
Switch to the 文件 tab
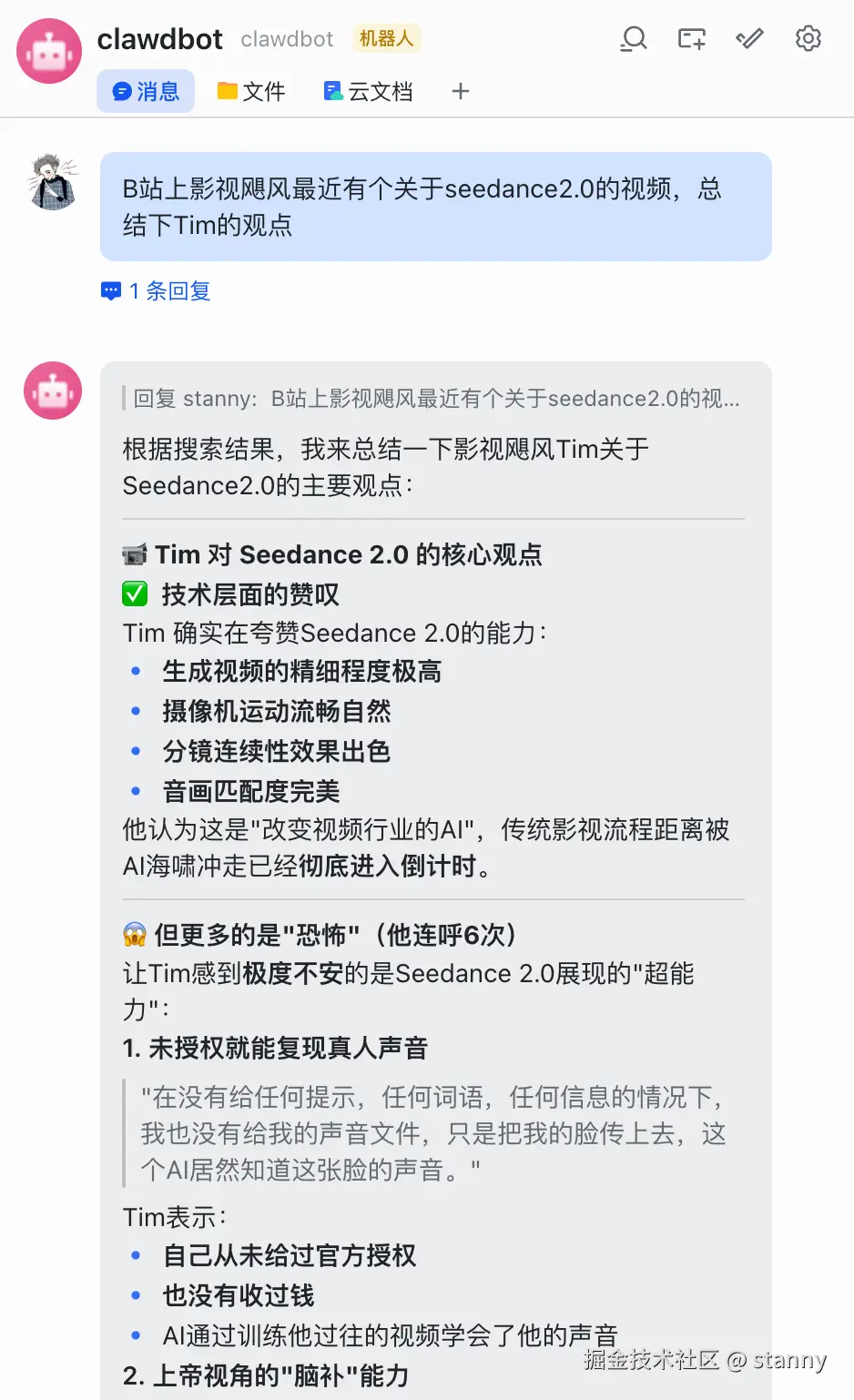click(x=251, y=91)
